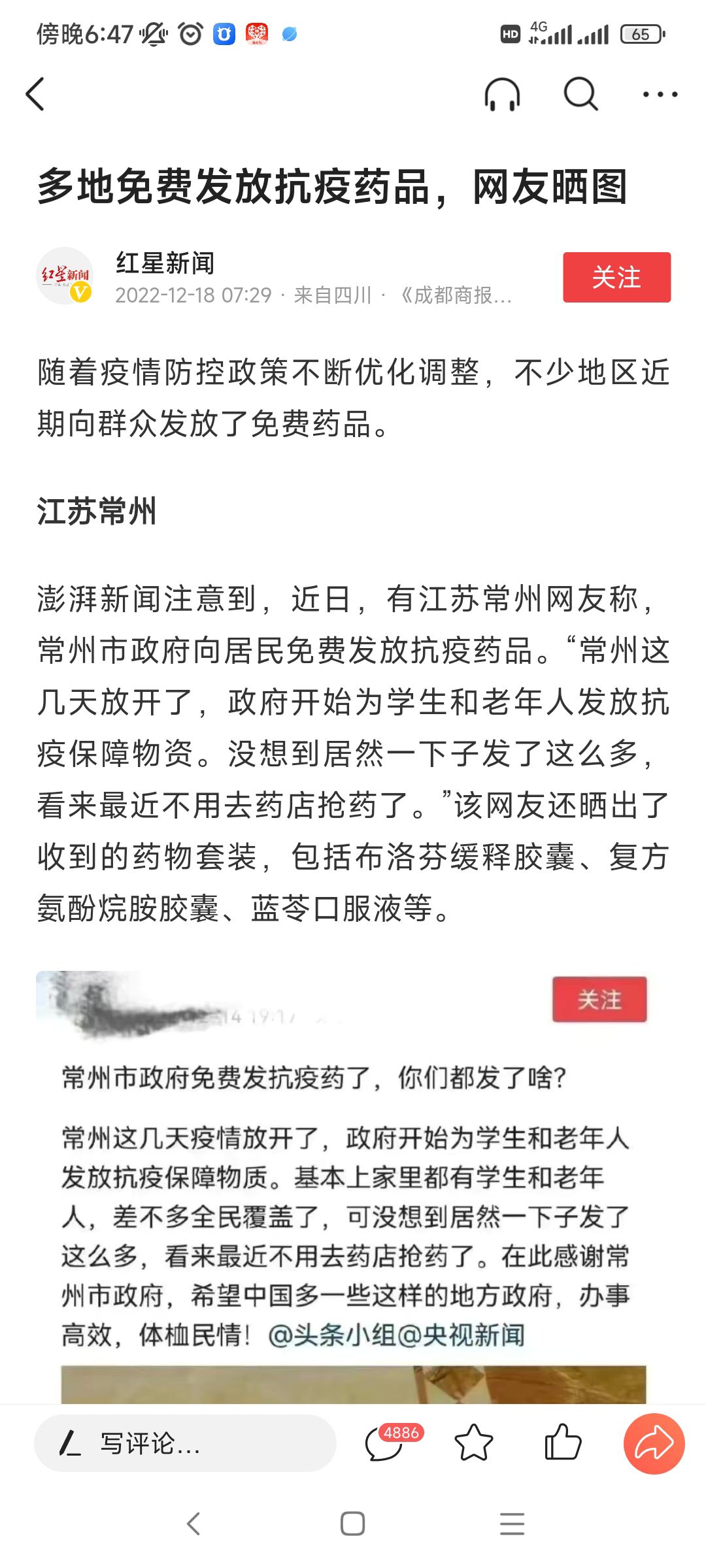Open 红星新闻 author avatar
This screenshot has width=706, height=1568.
[65, 276]
